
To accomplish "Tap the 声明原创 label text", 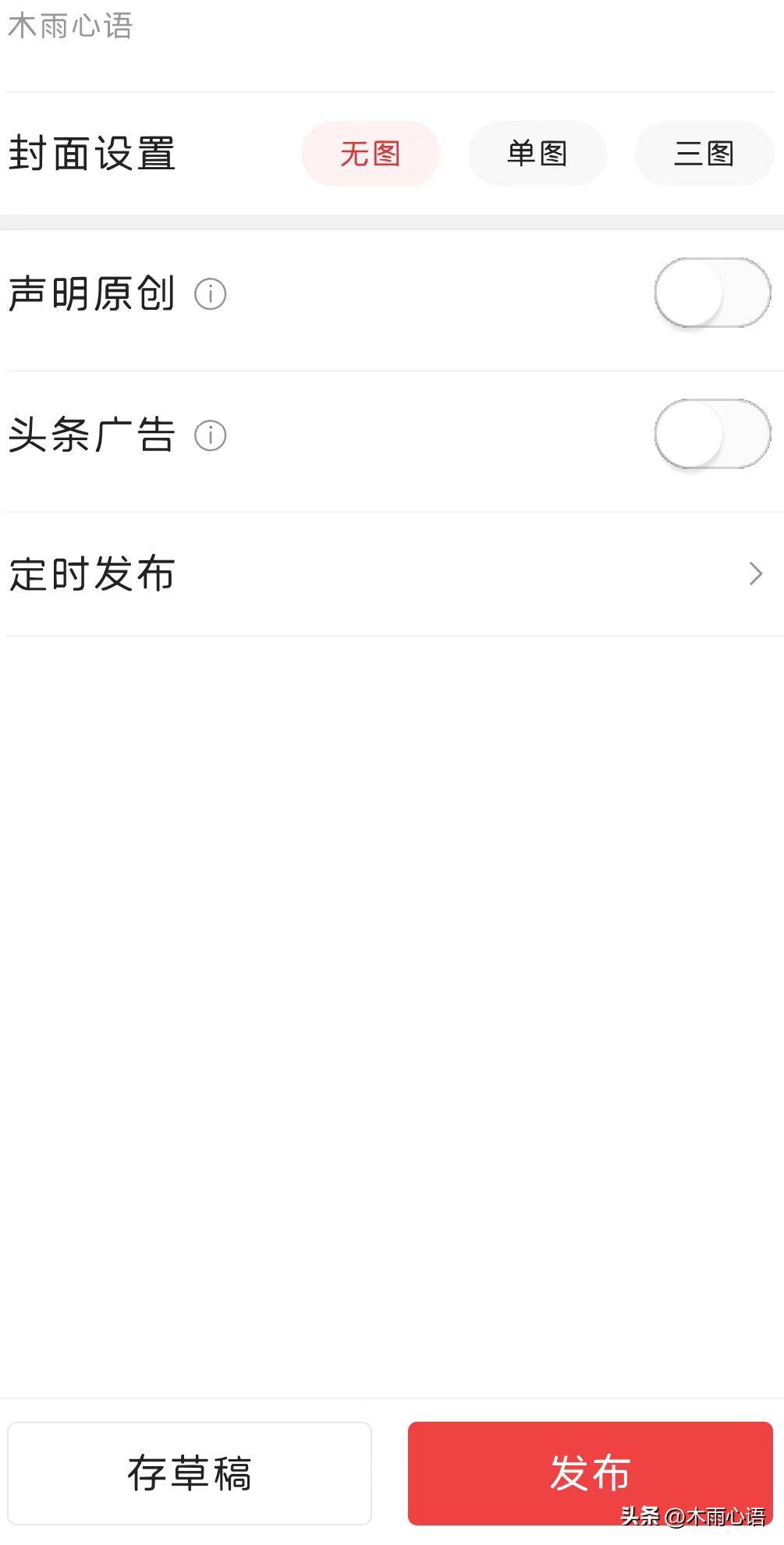I will coord(92,295).
